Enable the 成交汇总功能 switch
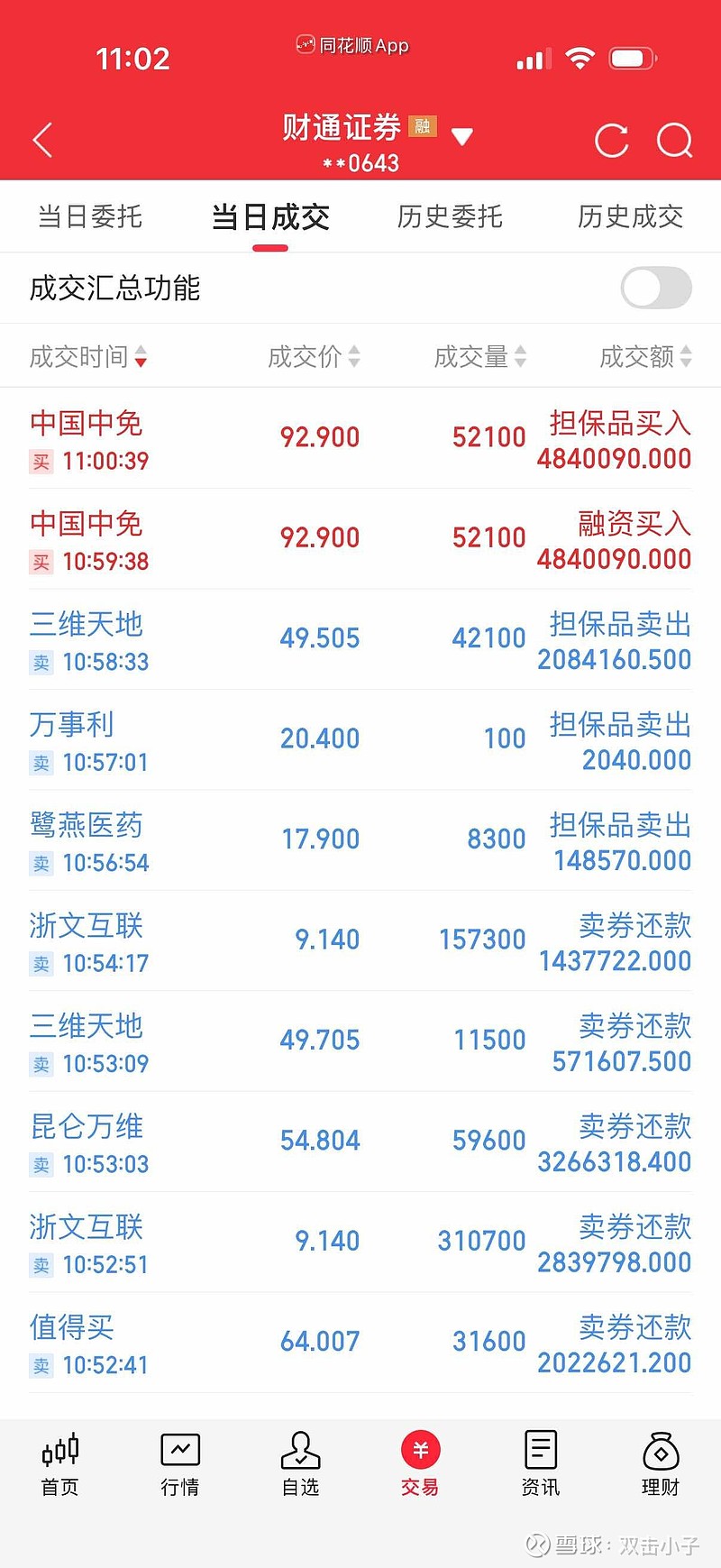Screen dimensions: 721x1568 pyautogui.click(x=656, y=289)
